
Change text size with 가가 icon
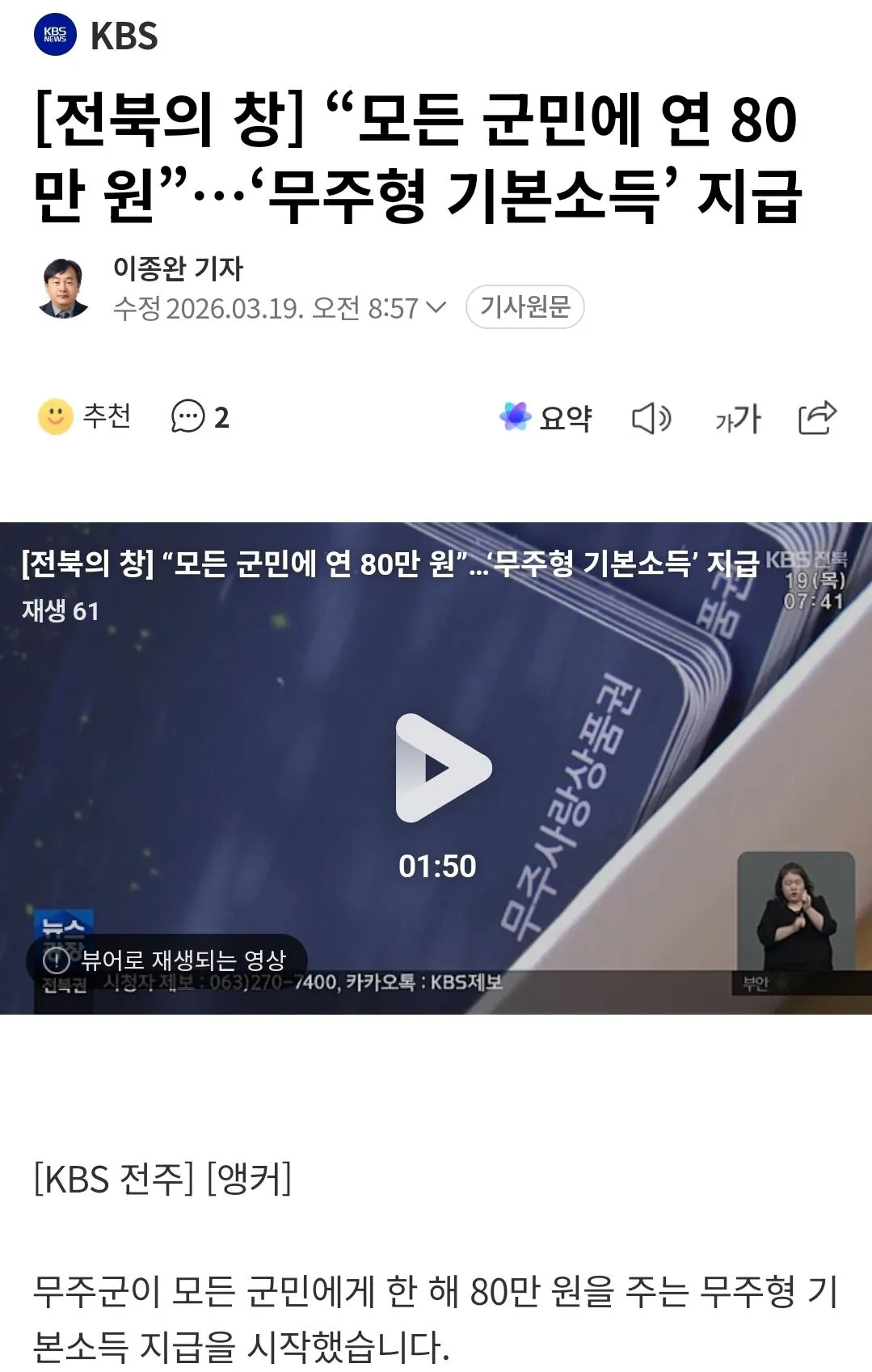point(738,418)
